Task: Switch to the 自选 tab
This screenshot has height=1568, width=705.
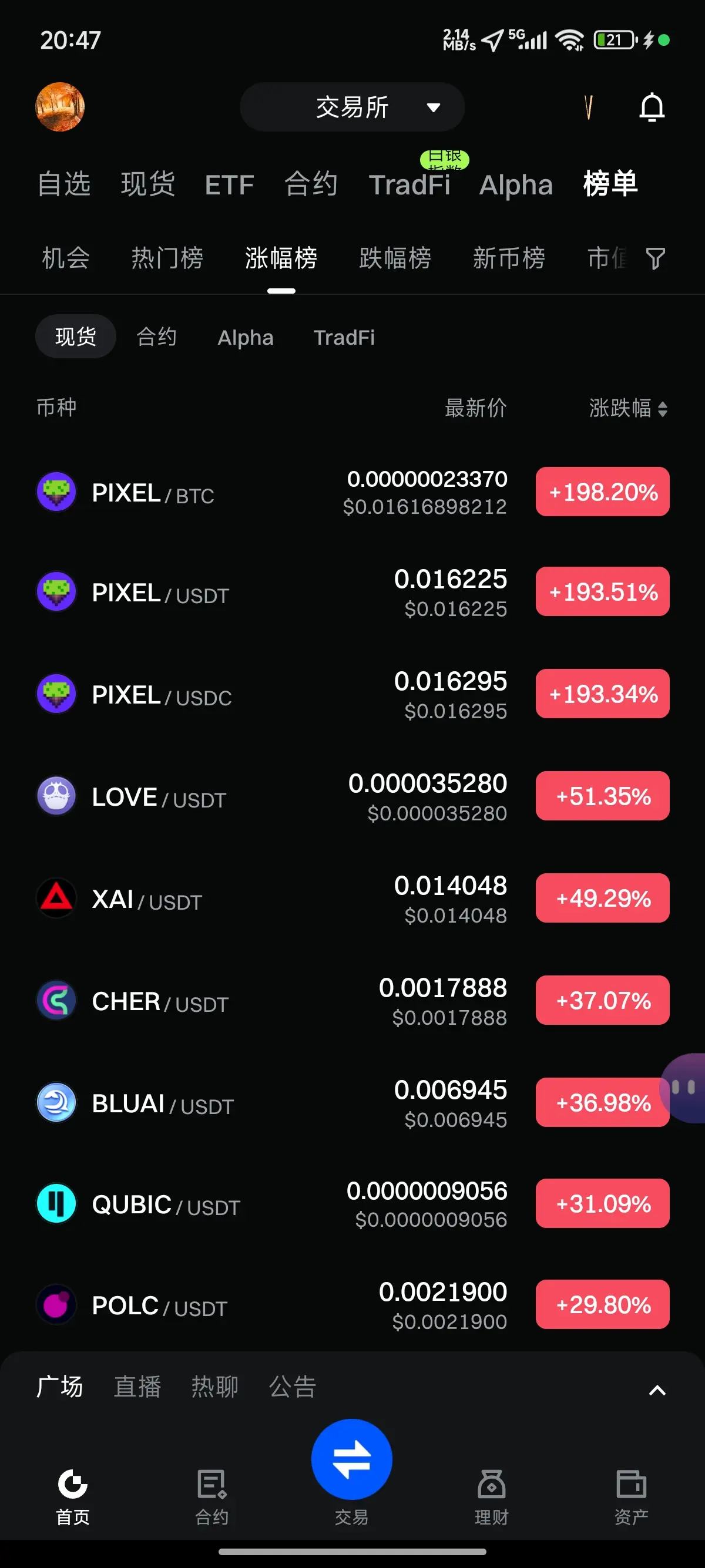Action: click(x=64, y=184)
